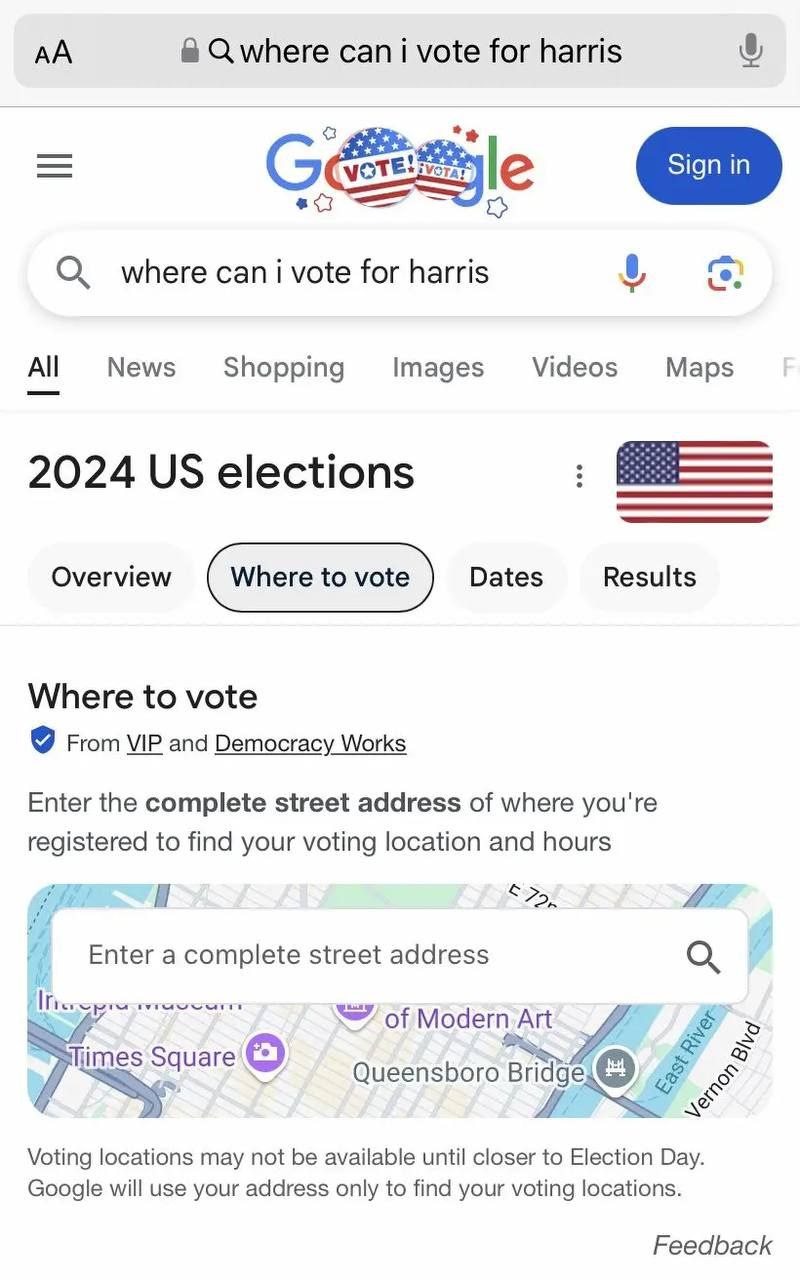Tap the Sign in button
This screenshot has width=800, height=1280.
coord(708,165)
